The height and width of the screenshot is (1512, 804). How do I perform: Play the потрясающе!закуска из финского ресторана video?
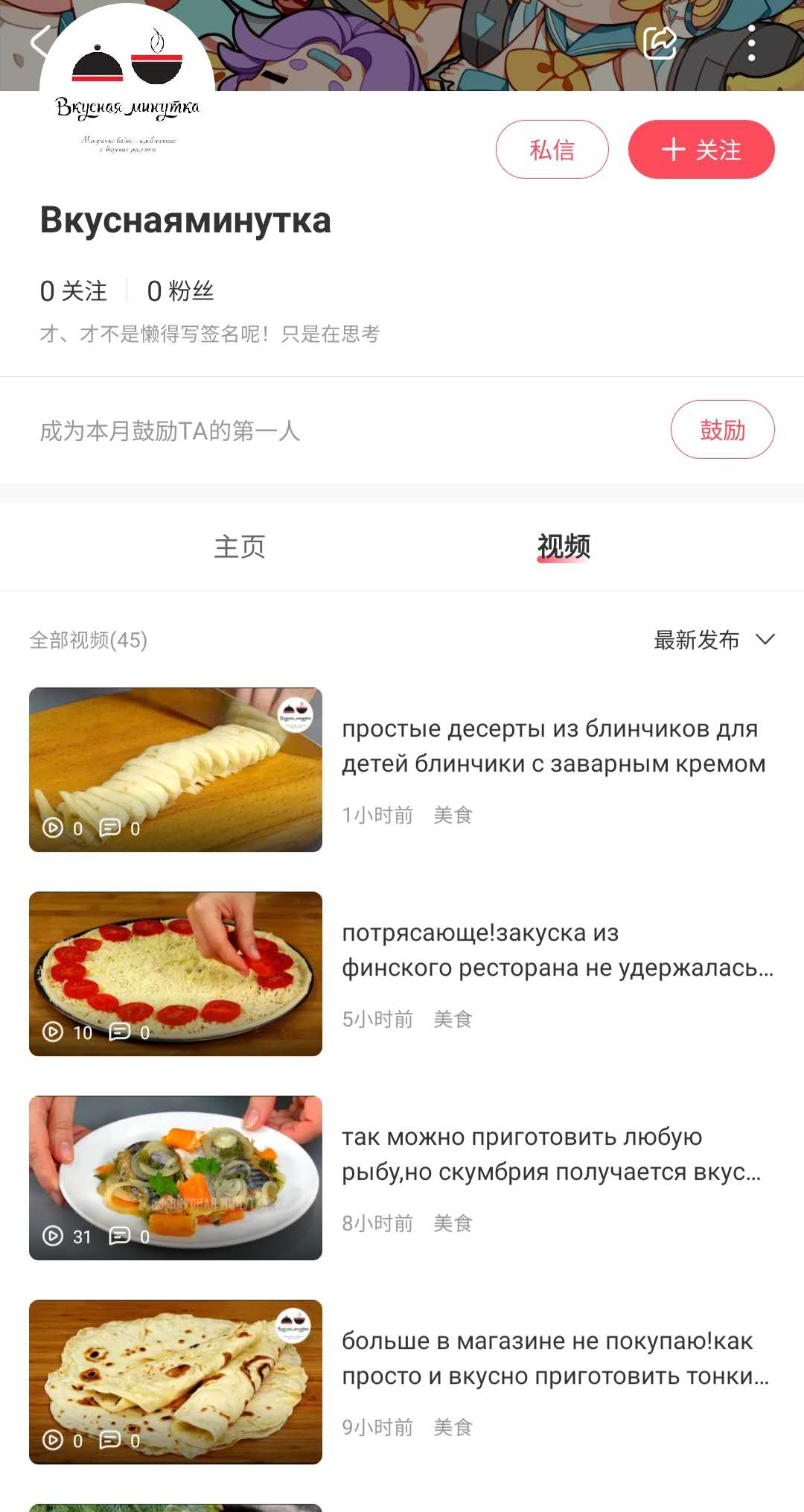(176, 973)
